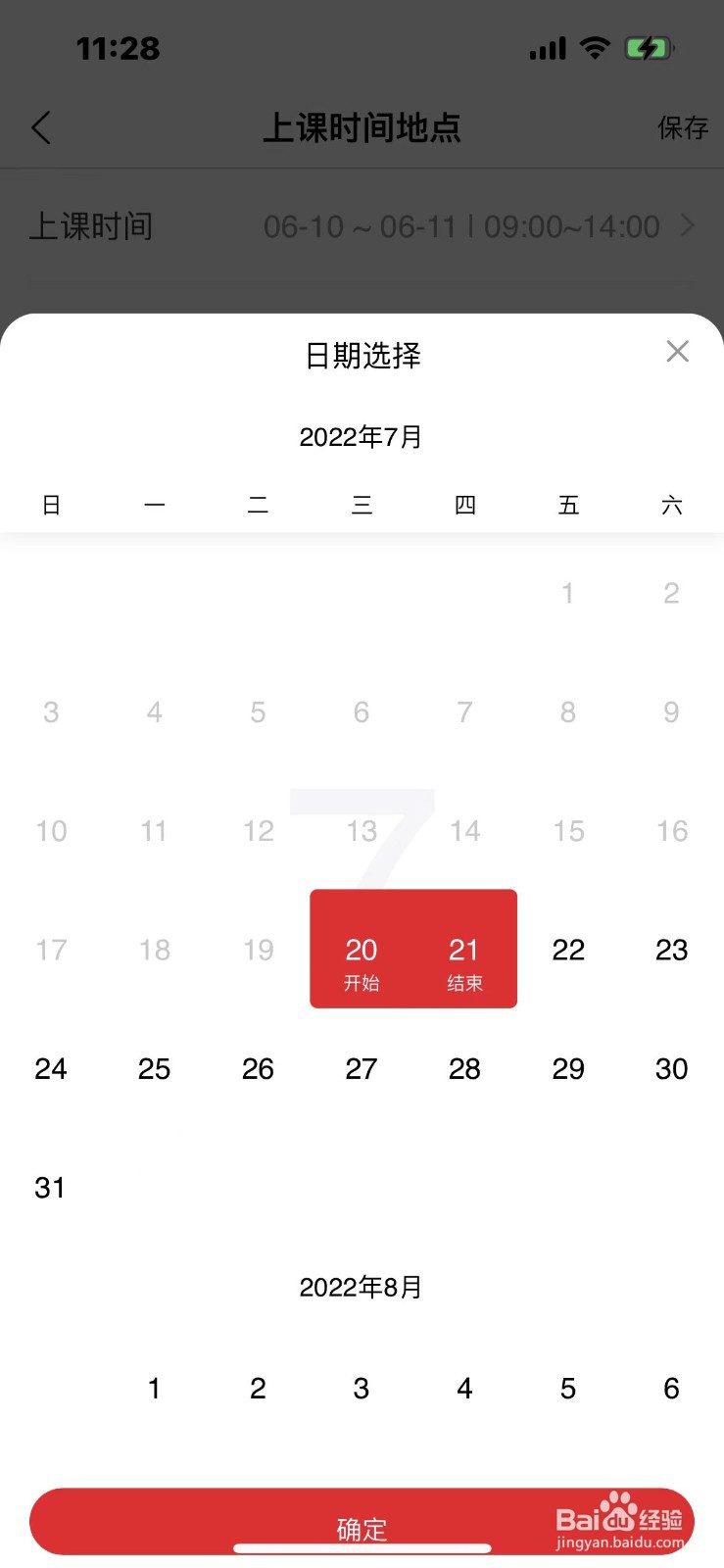Tap the 2022年8月 month header
The width and height of the screenshot is (724, 1568).
click(x=362, y=1287)
